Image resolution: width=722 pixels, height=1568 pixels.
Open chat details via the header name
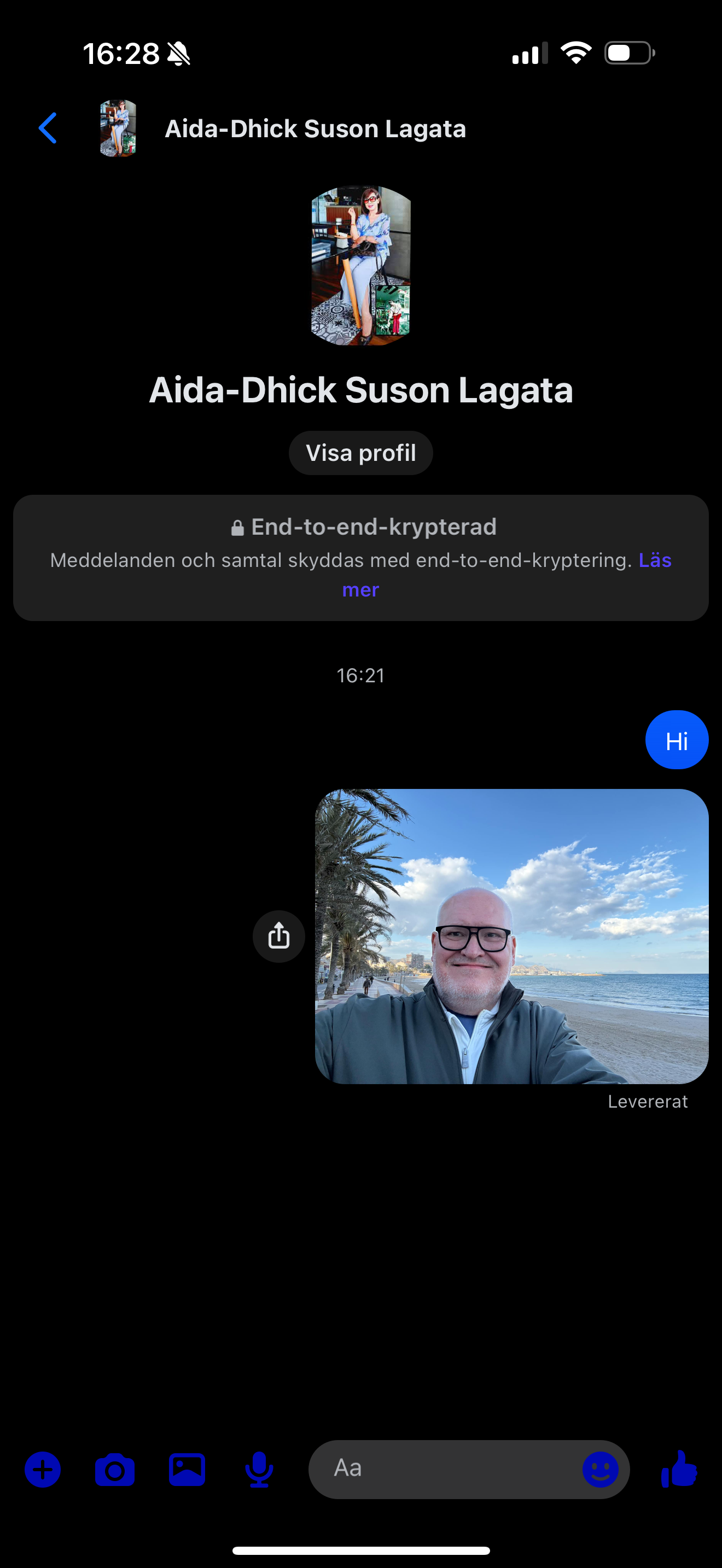pyautogui.click(x=316, y=128)
